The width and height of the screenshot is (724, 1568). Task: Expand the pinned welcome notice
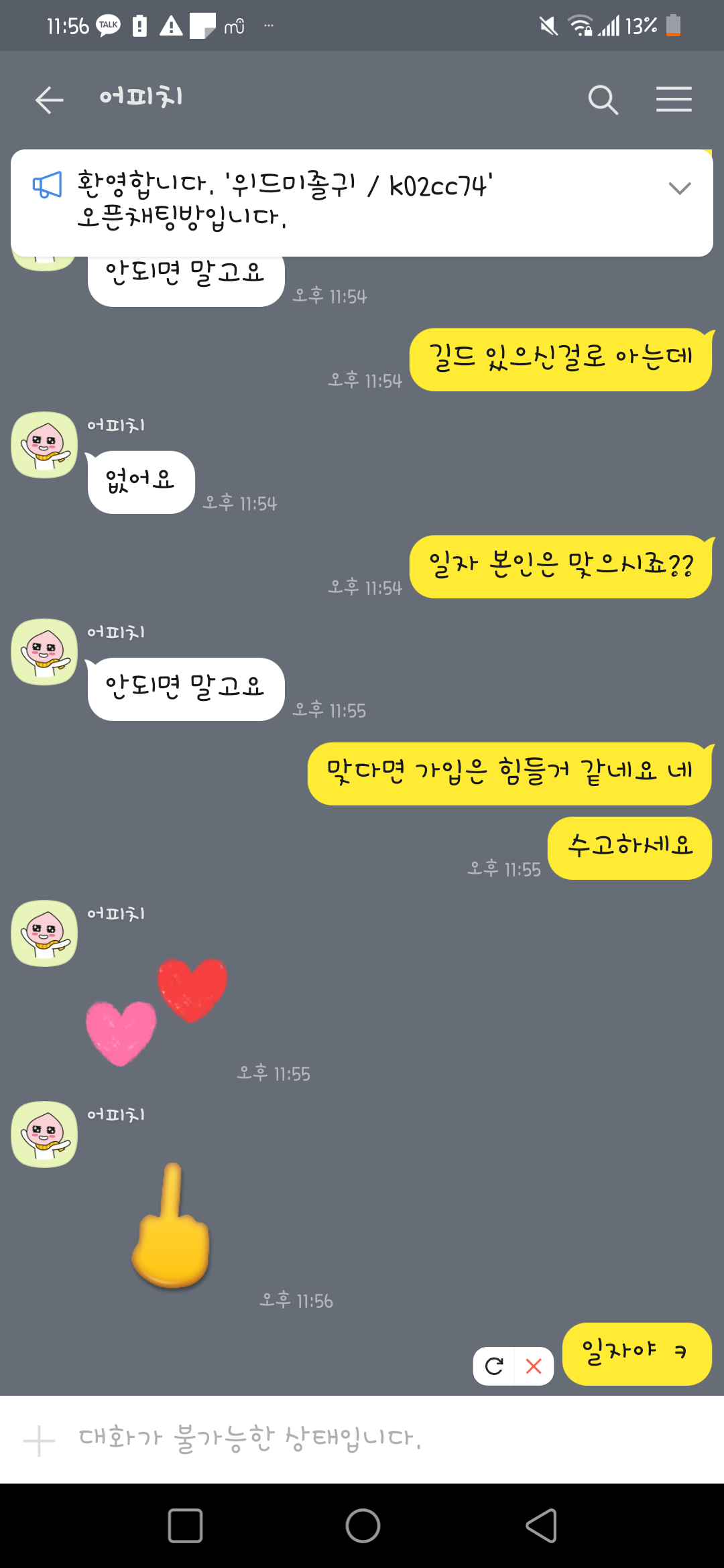click(679, 188)
